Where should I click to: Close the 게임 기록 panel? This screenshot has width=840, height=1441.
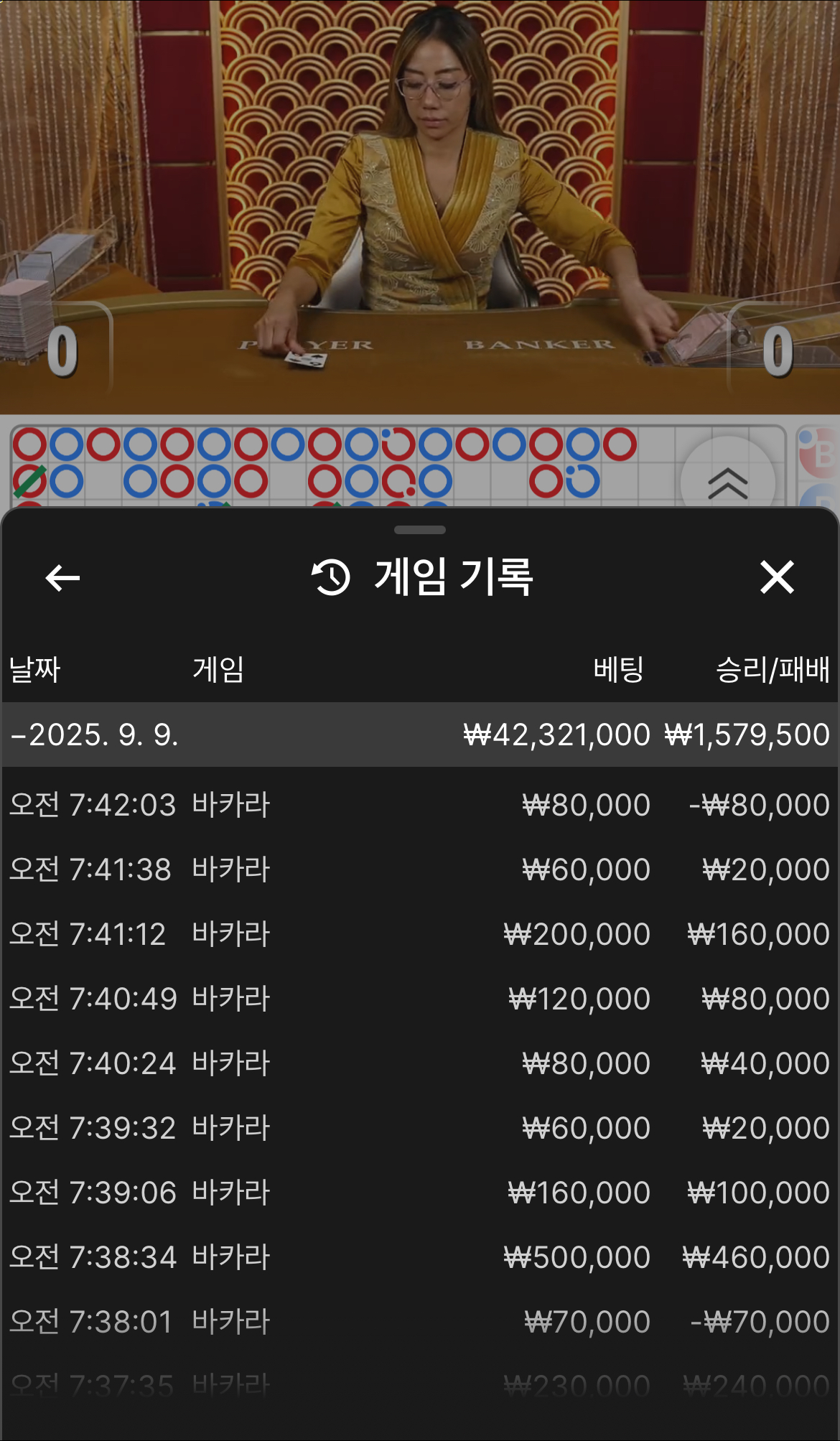click(x=777, y=578)
